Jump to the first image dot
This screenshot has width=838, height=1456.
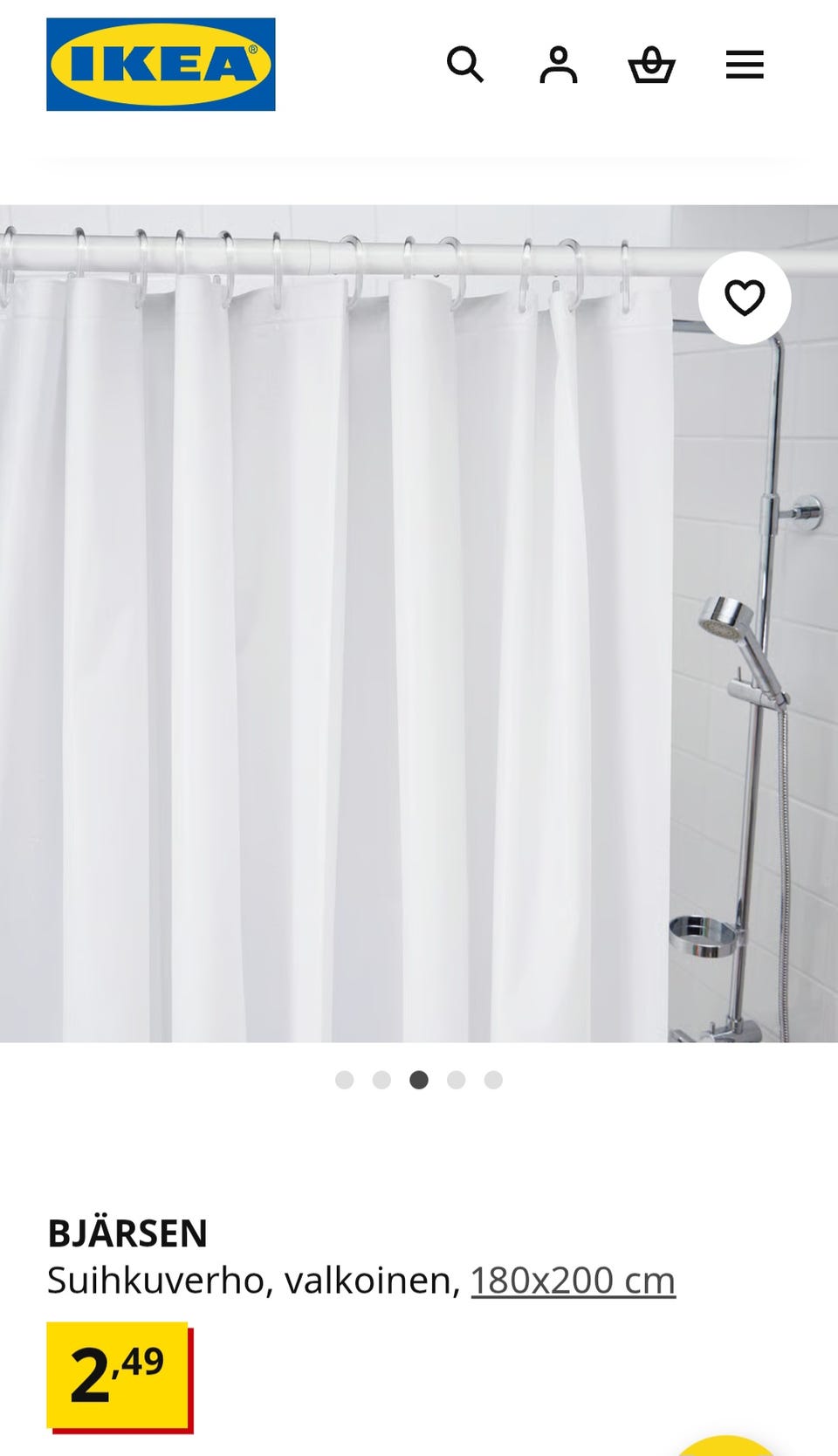pyautogui.click(x=345, y=1080)
